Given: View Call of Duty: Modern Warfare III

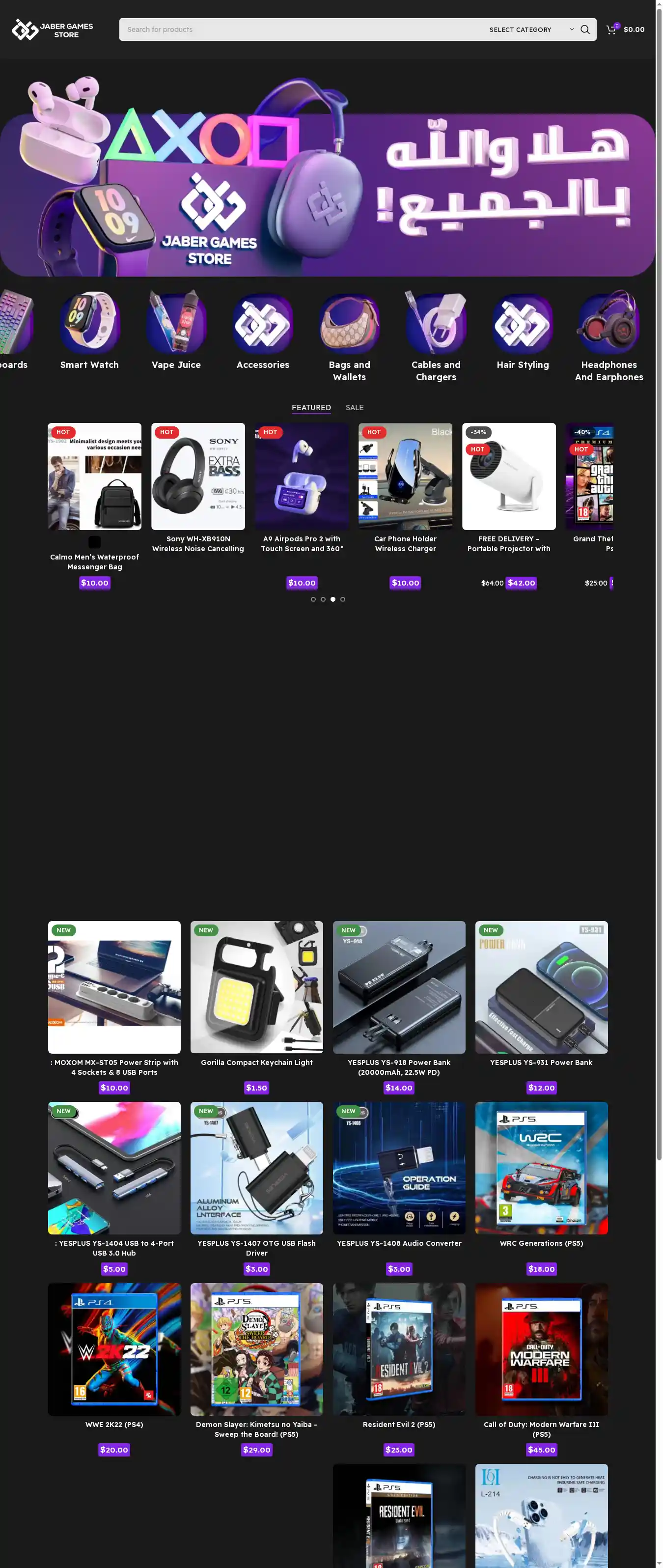Looking at the screenshot, I should coord(541,1349).
